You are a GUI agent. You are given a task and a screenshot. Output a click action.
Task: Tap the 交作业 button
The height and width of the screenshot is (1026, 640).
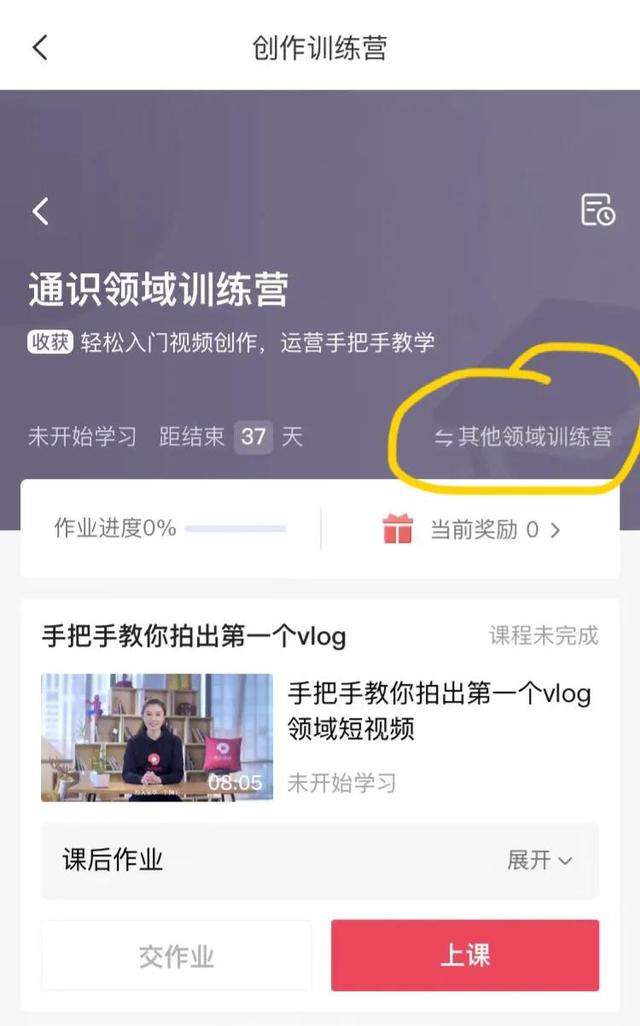(x=176, y=956)
